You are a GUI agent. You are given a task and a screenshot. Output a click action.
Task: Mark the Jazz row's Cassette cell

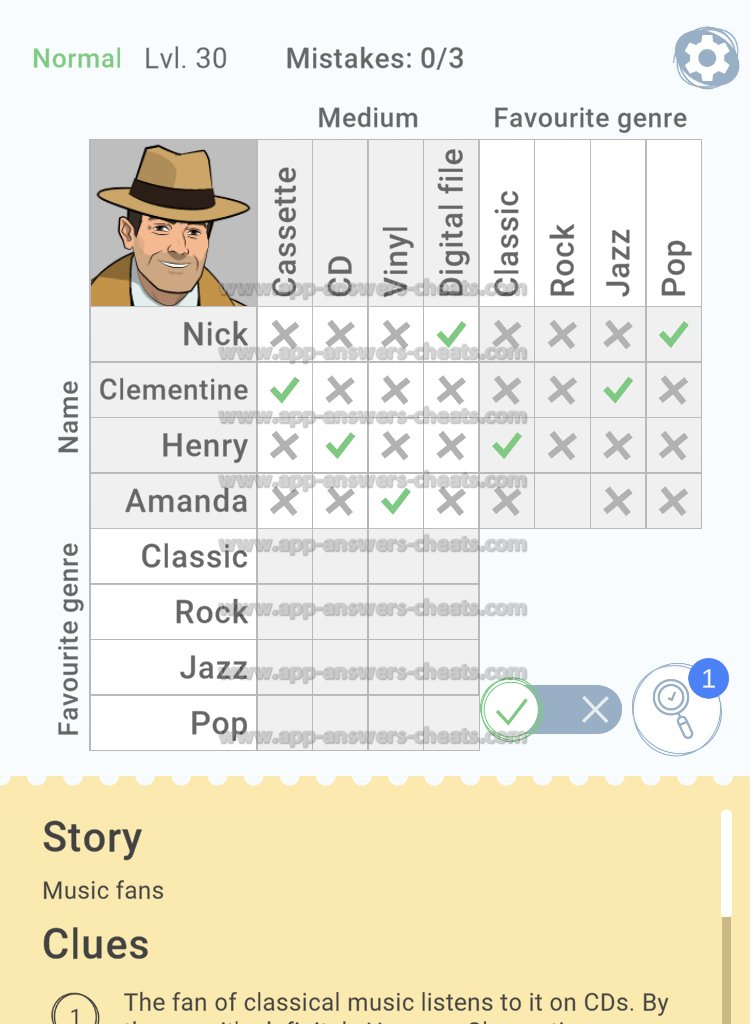(x=284, y=667)
